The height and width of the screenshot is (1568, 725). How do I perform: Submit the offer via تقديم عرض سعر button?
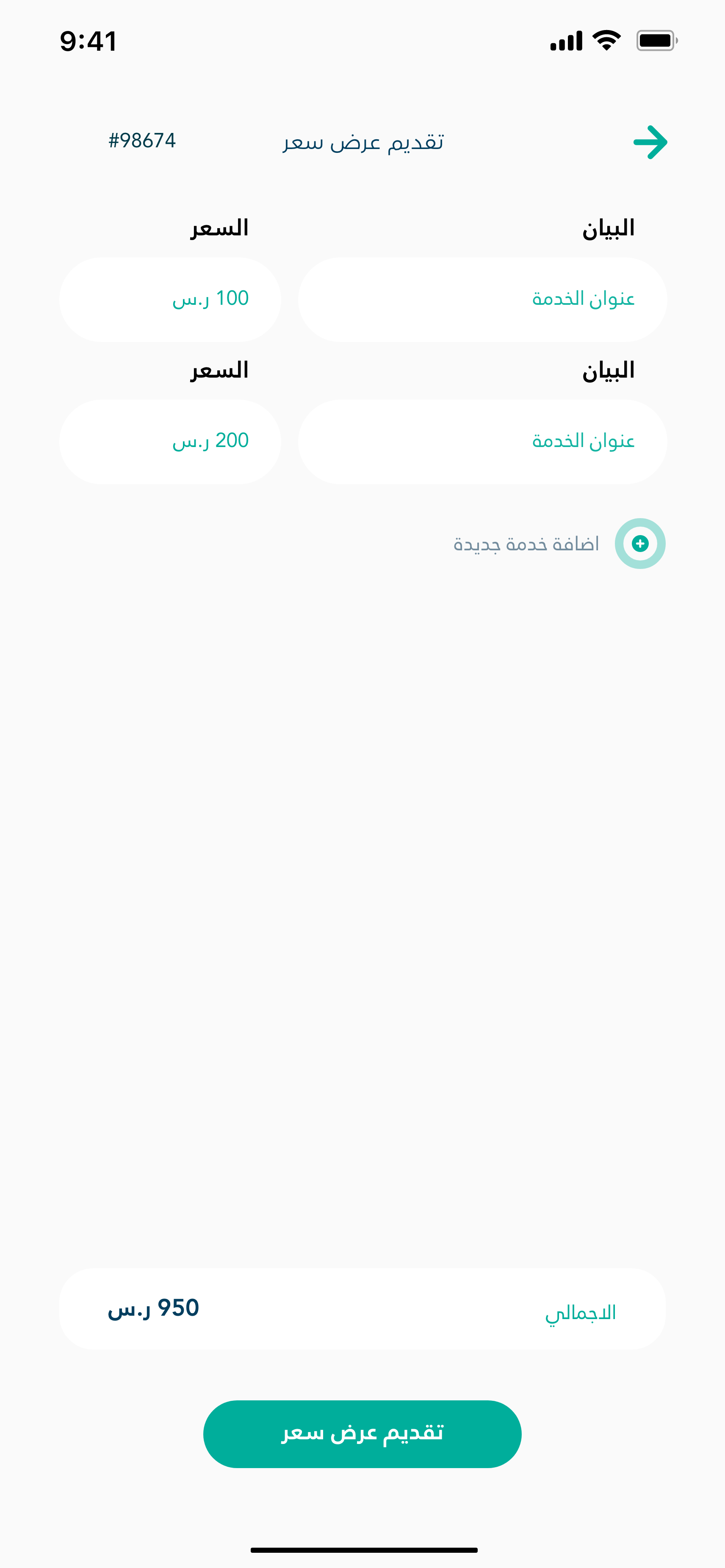click(362, 1434)
